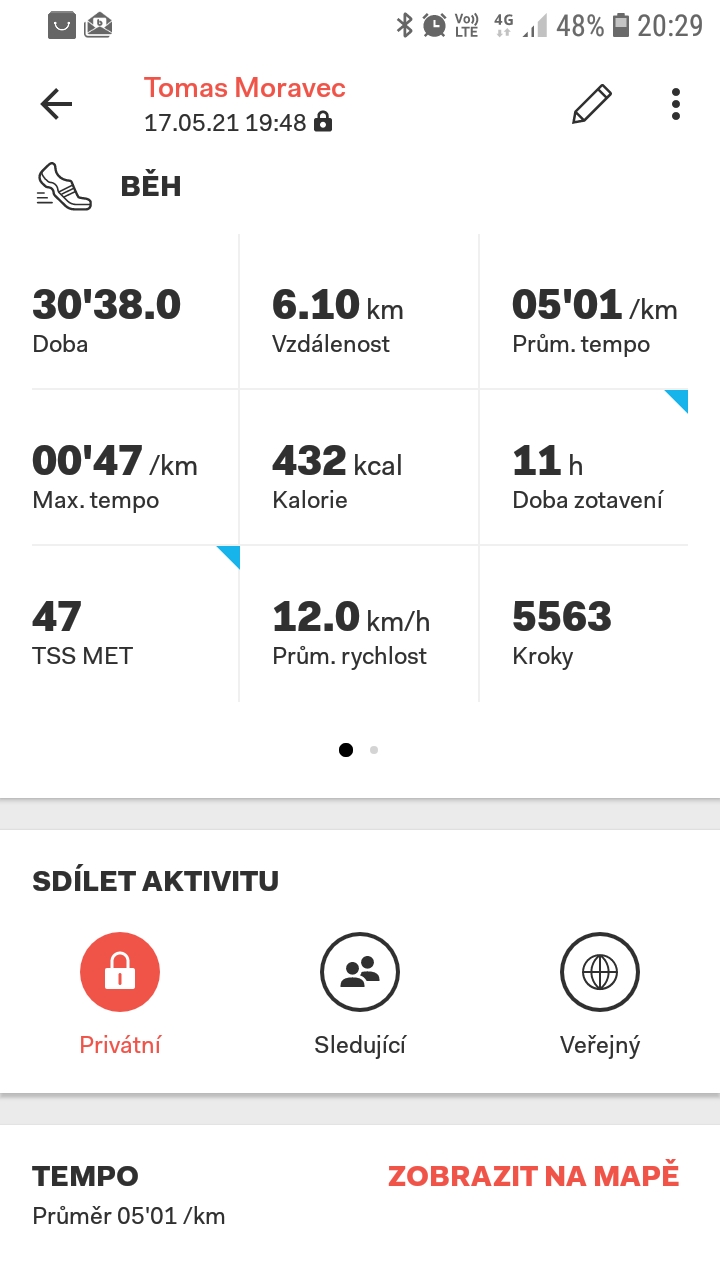Open the three-dot overflow menu
720x1280 pixels.
coord(676,104)
